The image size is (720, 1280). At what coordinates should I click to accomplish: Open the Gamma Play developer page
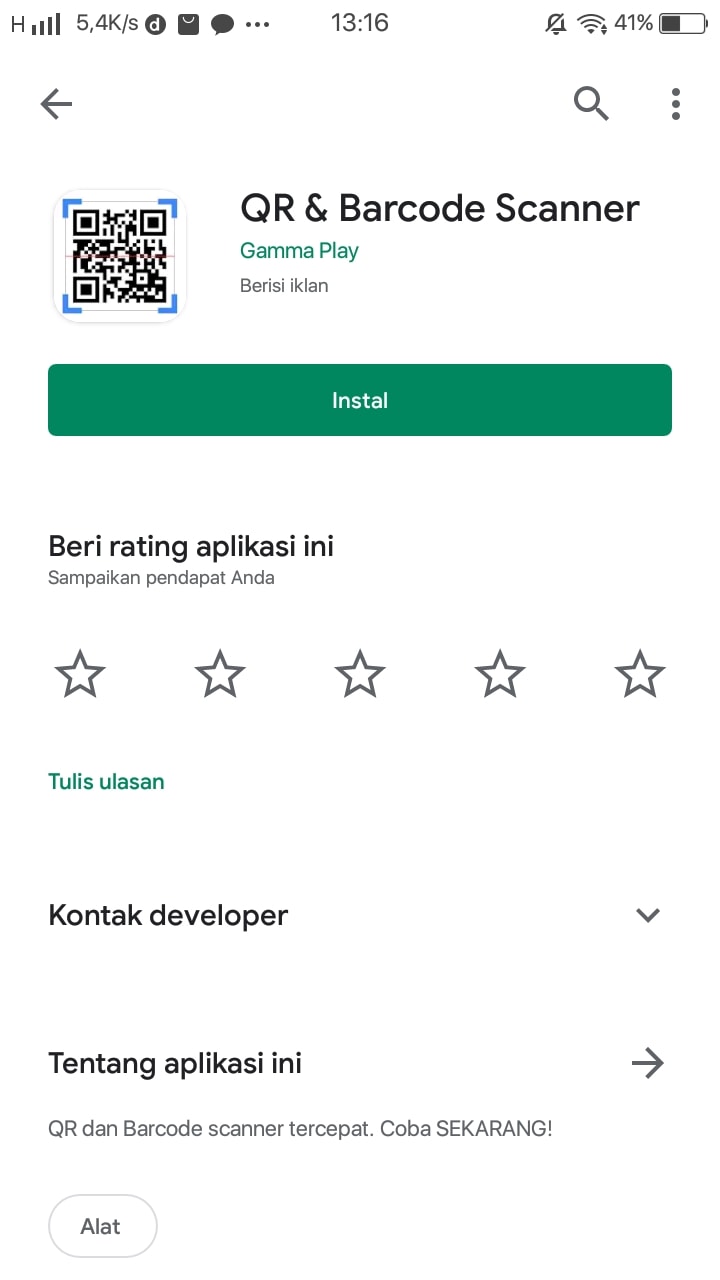299,251
